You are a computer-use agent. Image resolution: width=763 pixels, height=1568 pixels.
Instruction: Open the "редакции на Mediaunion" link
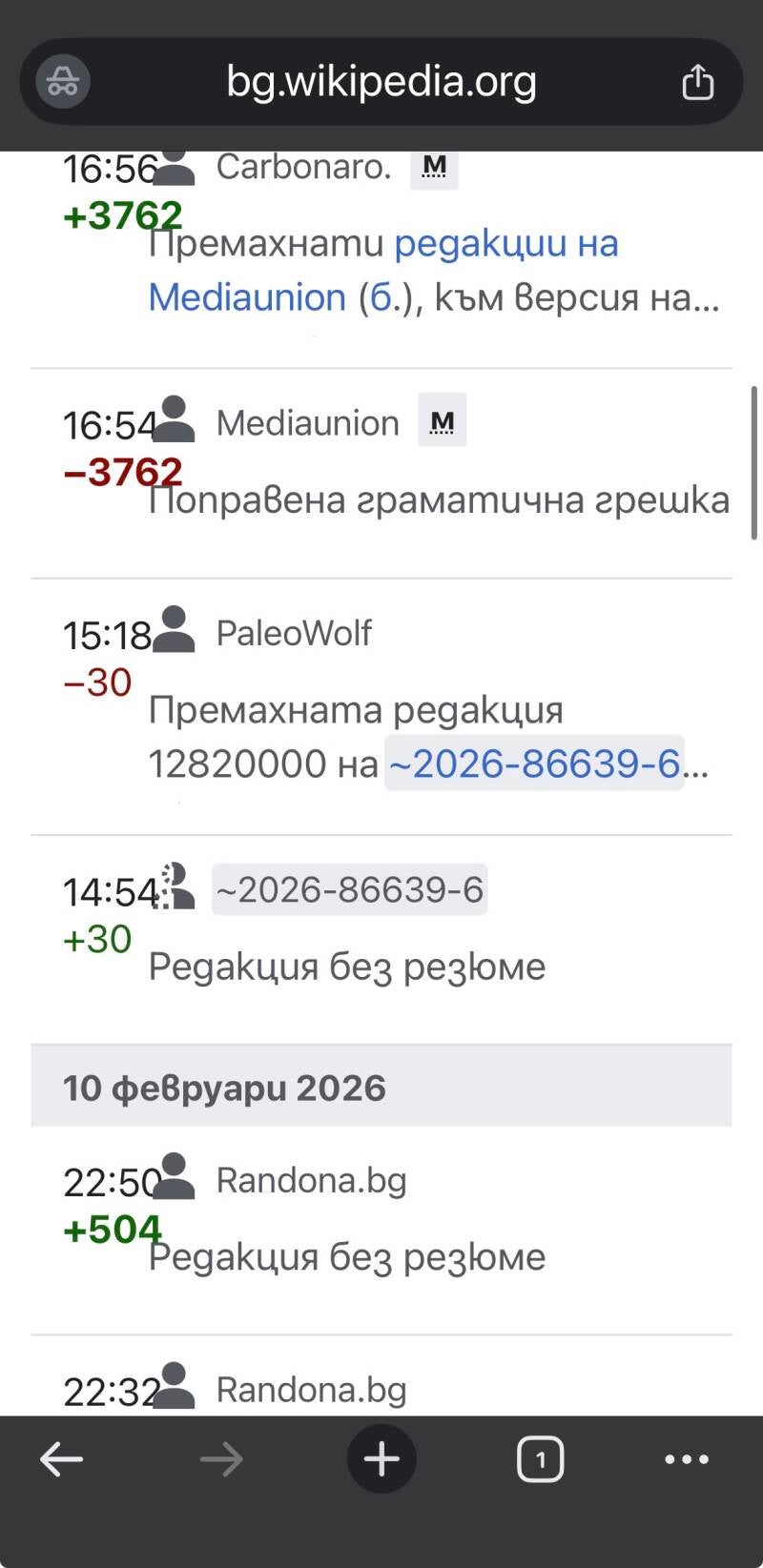(x=506, y=245)
